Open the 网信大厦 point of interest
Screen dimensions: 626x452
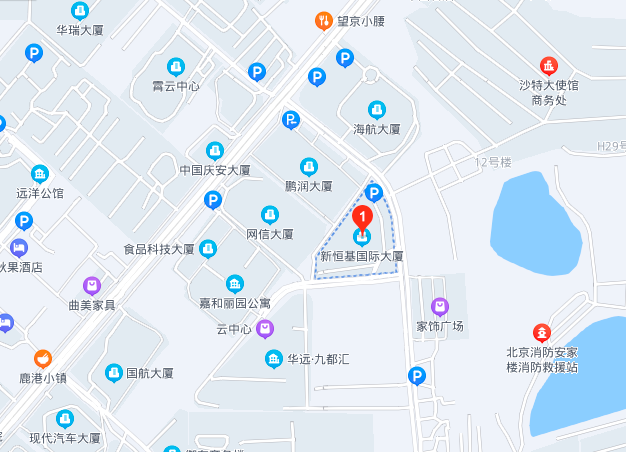pos(269,215)
